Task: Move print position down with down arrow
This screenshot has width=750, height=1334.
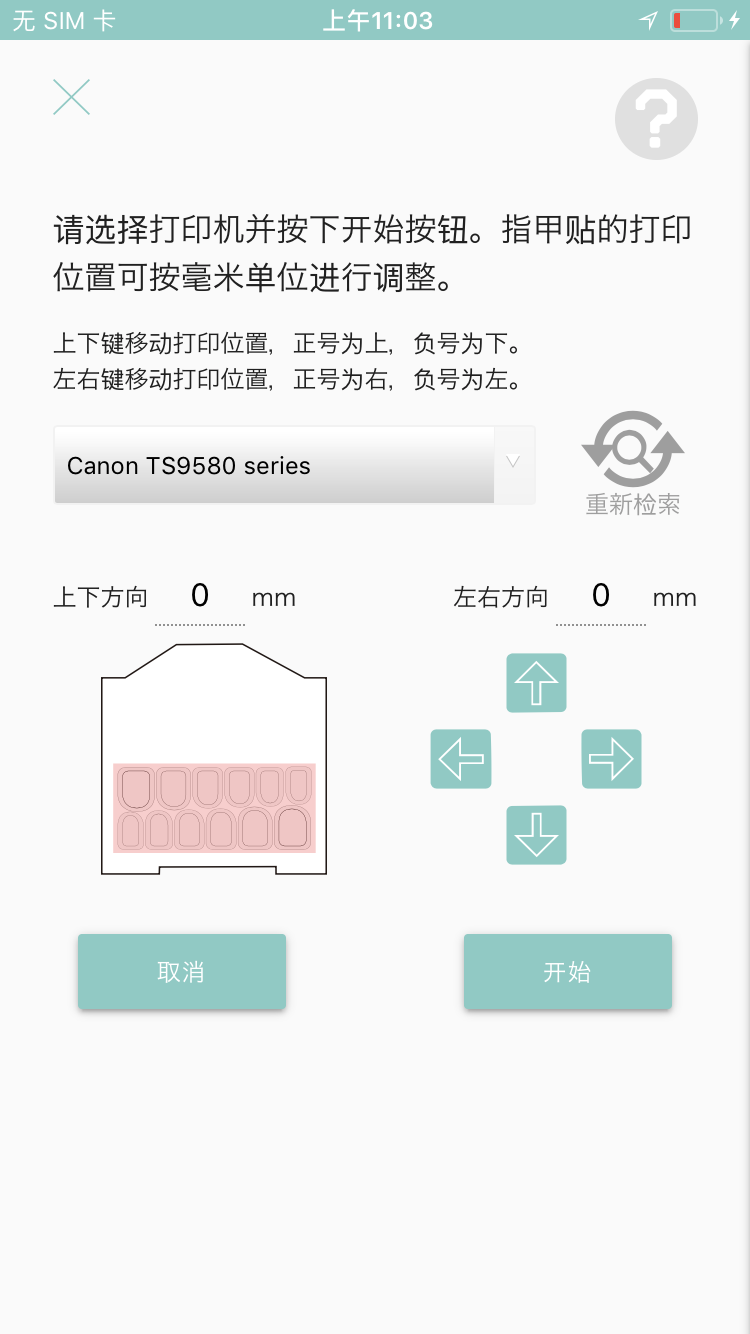Action: point(536,835)
